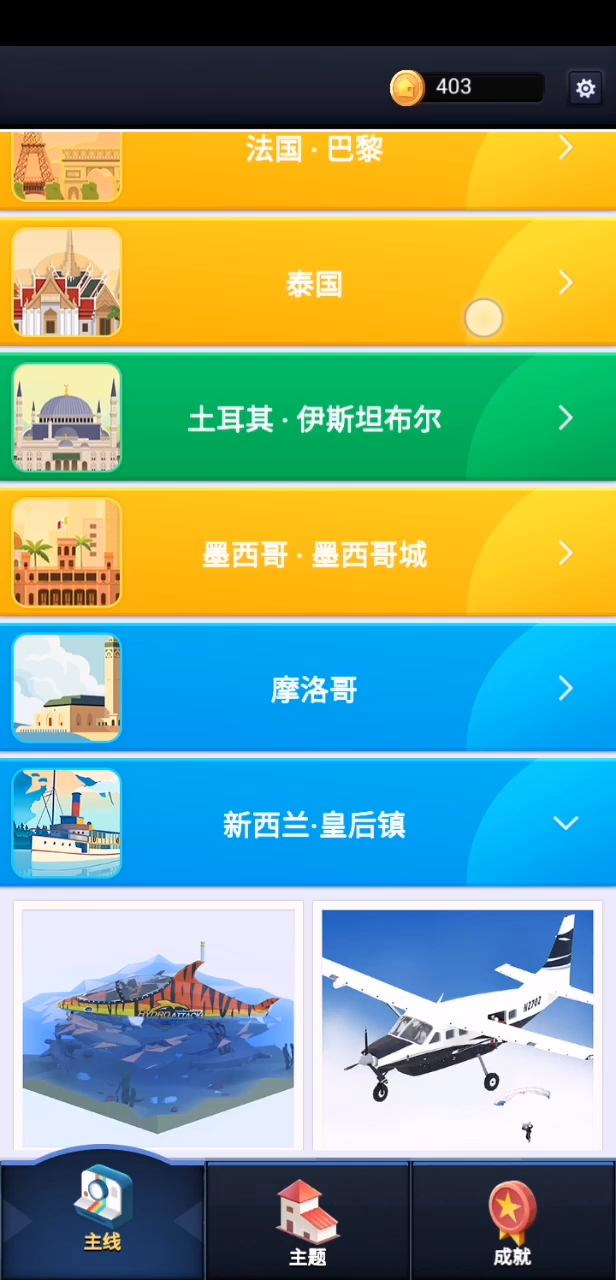Open the white airplane puzzle
The height and width of the screenshot is (1280, 616).
tap(457, 1027)
